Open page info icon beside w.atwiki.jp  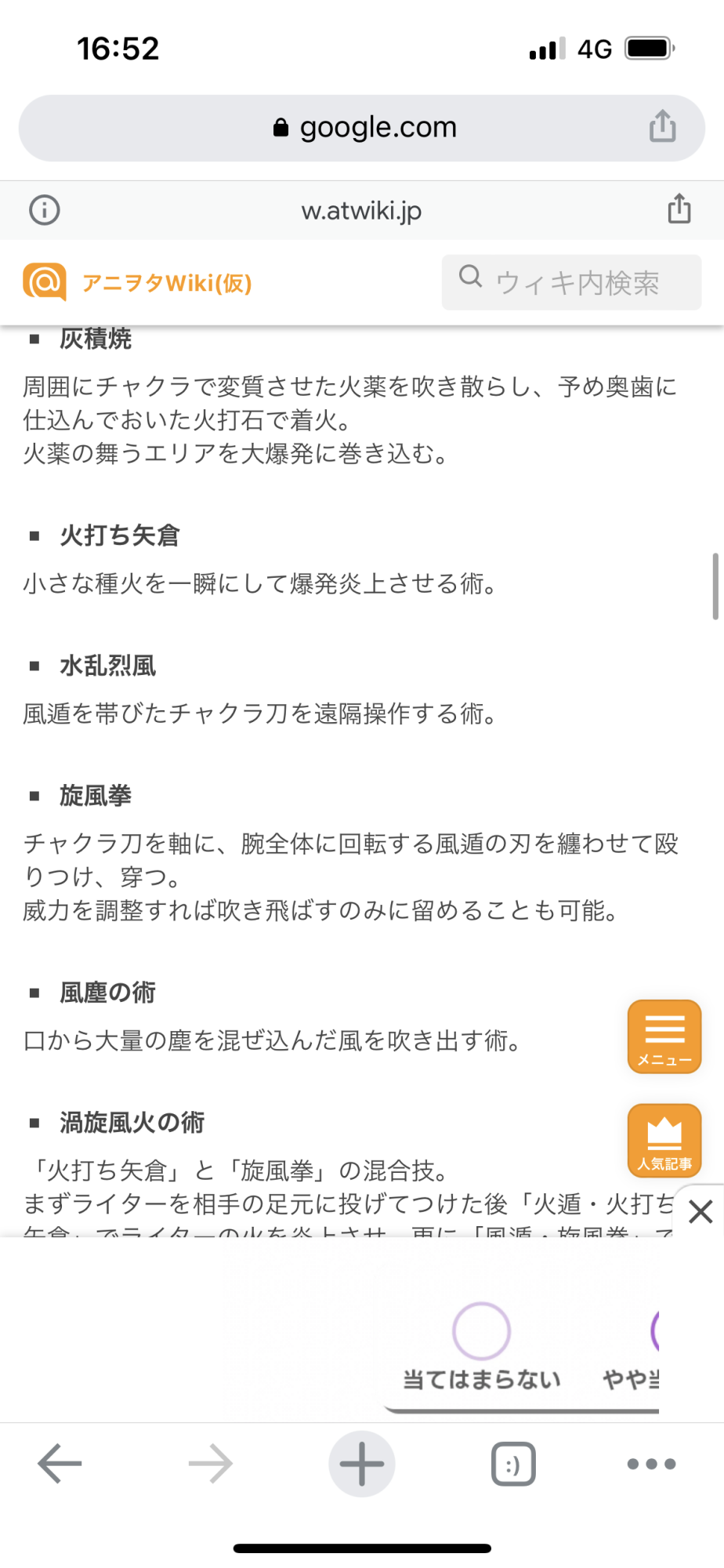click(45, 210)
